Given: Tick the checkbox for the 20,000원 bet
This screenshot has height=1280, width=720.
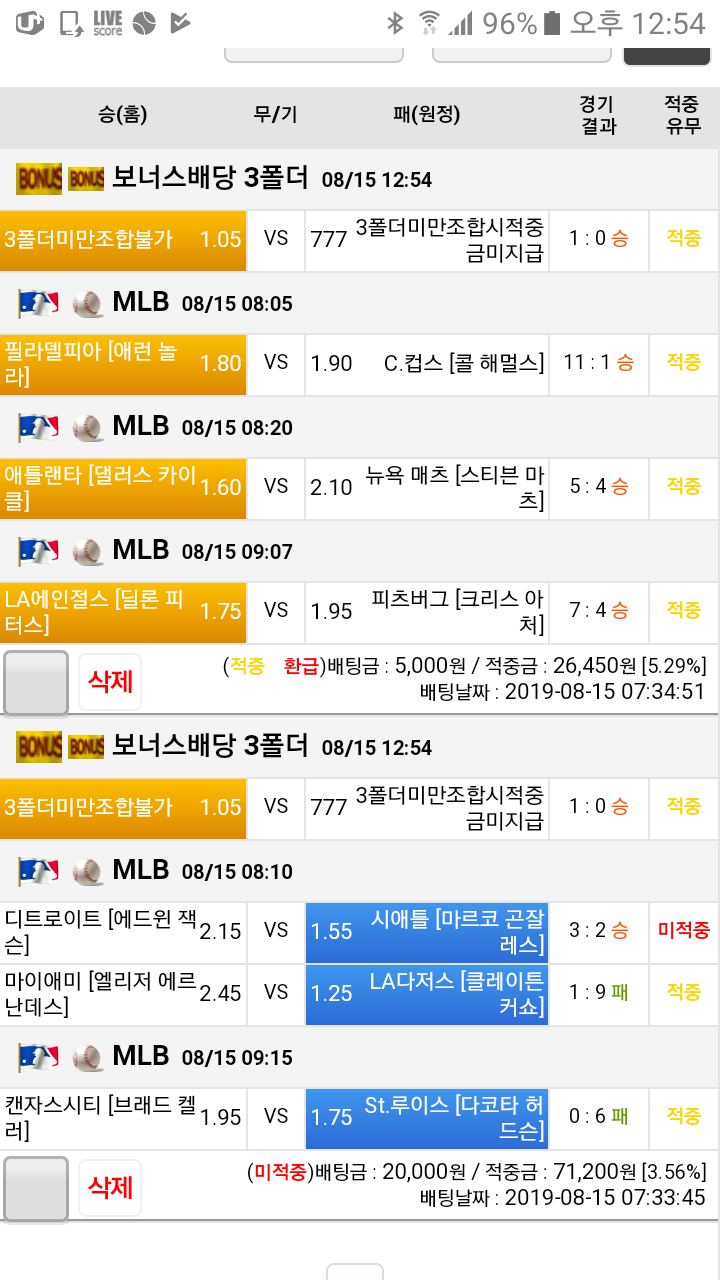Looking at the screenshot, I should click(x=36, y=1188).
